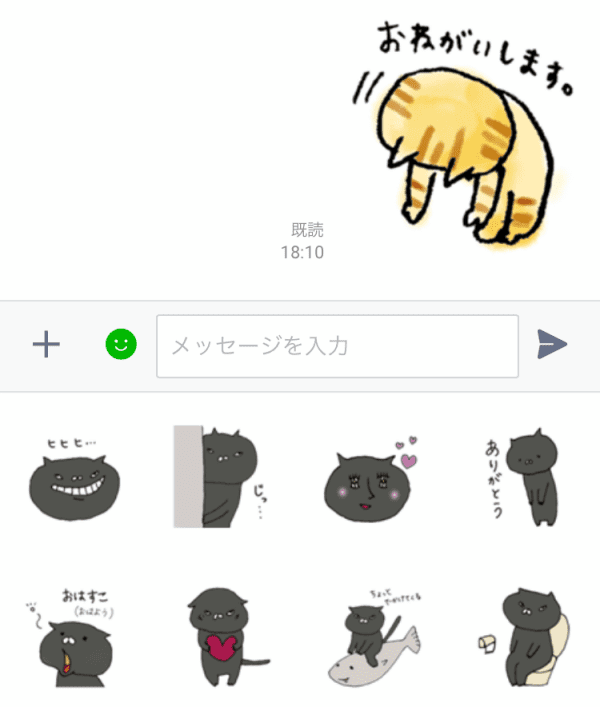Choose the cat riding a fish sticker
The height and width of the screenshot is (707, 600).
click(371, 640)
